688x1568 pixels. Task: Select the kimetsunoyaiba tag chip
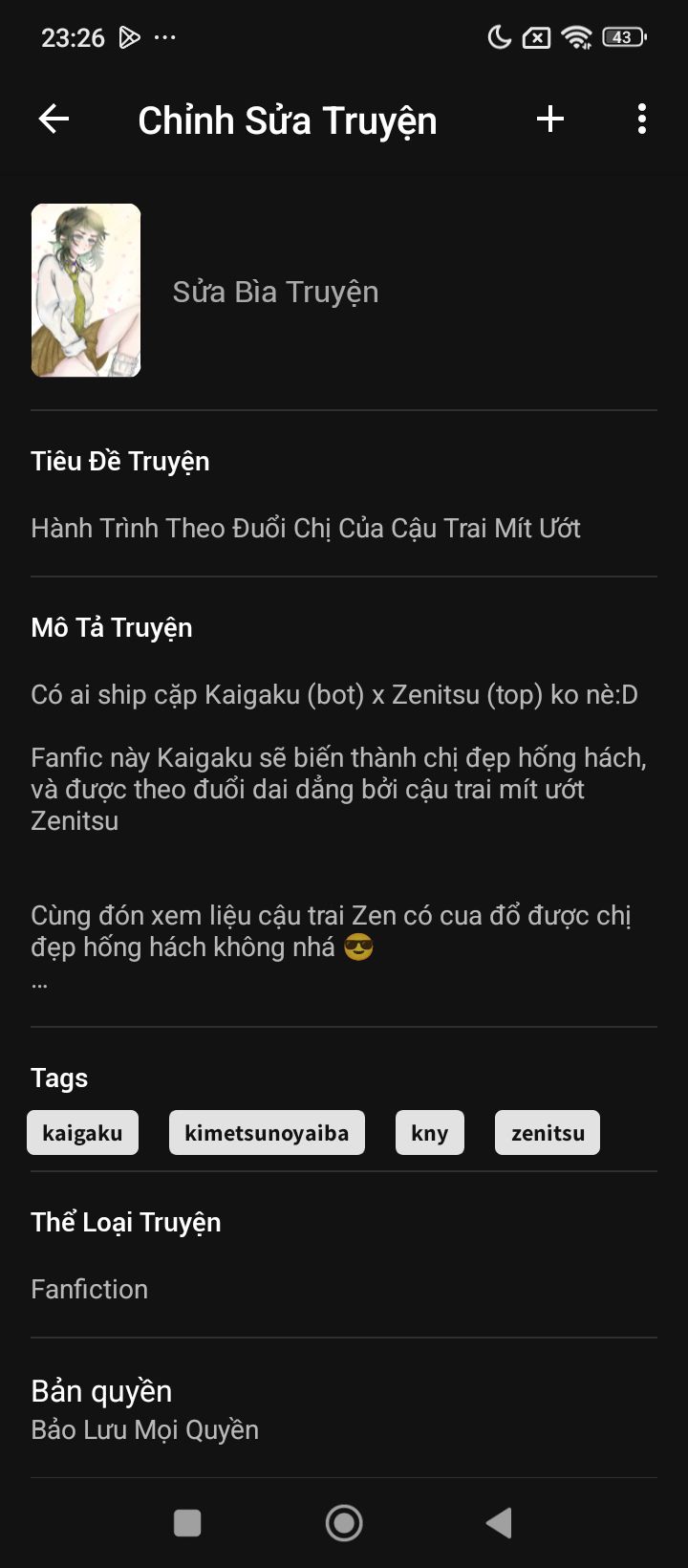267,1133
